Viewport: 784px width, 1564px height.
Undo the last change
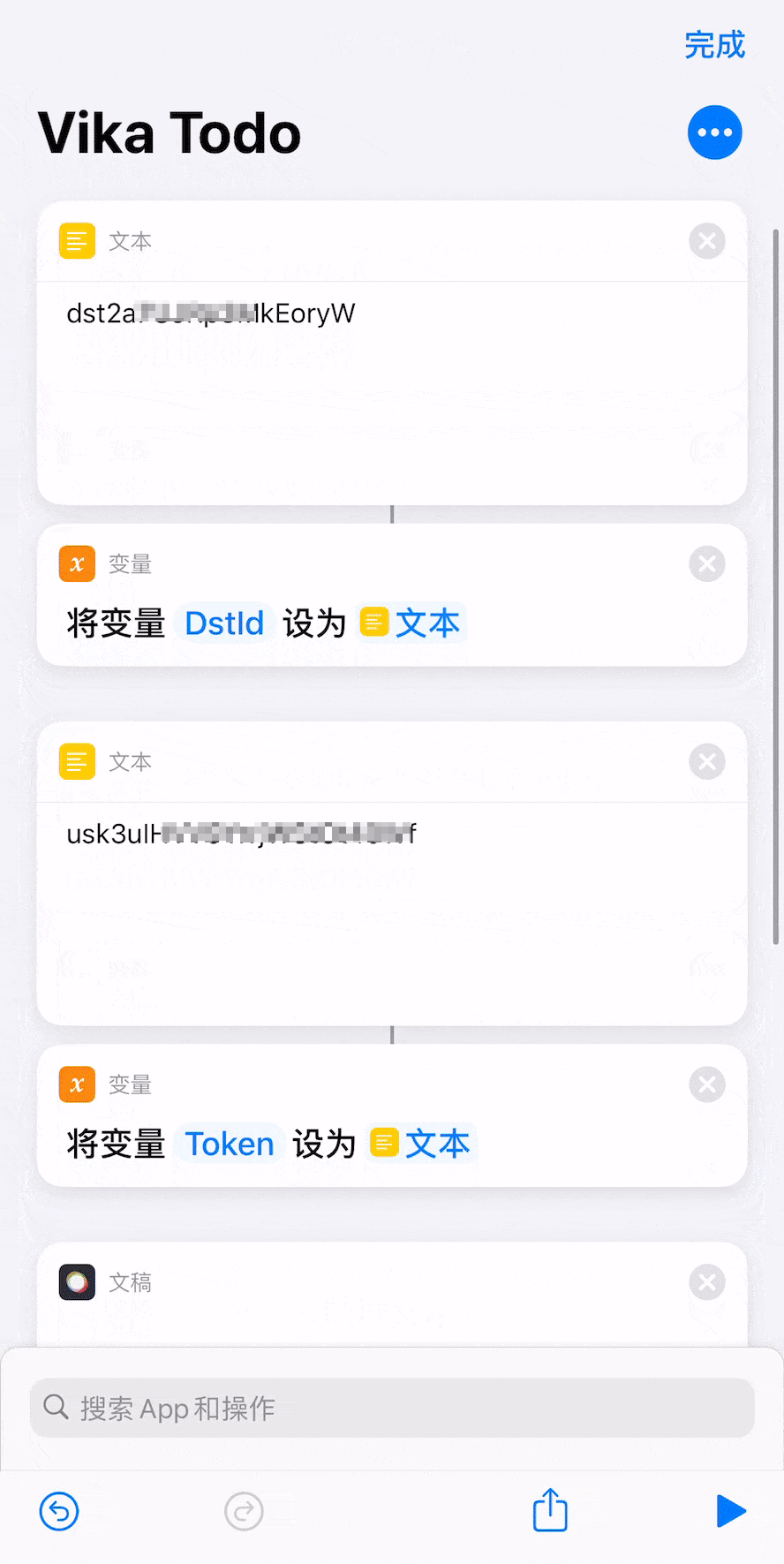(x=59, y=1511)
